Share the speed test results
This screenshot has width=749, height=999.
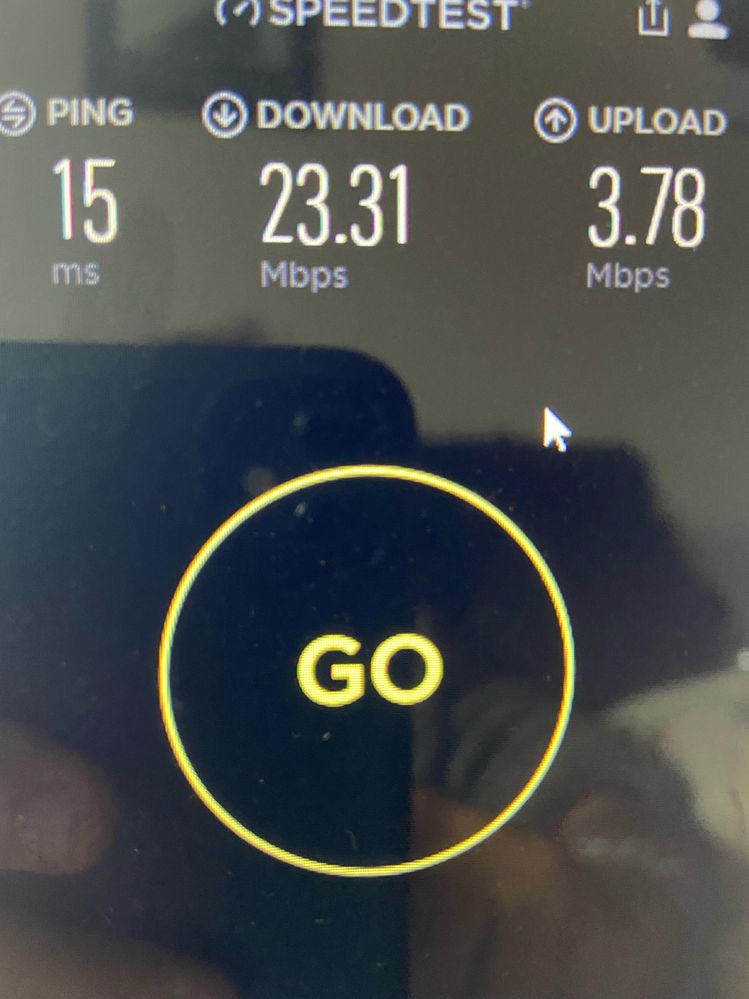[654, 19]
